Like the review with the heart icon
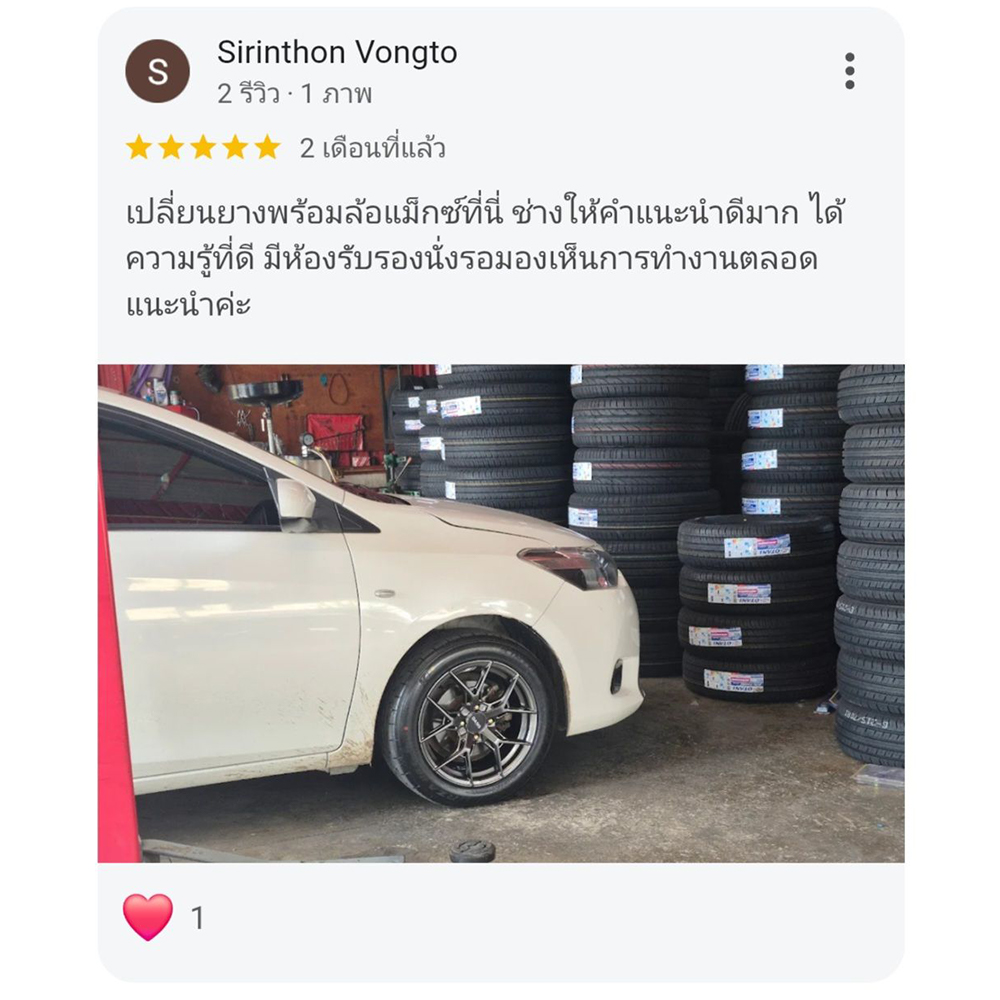Image resolution: width=1000 pixels, height=1000 pixels. tap(148, 917)
